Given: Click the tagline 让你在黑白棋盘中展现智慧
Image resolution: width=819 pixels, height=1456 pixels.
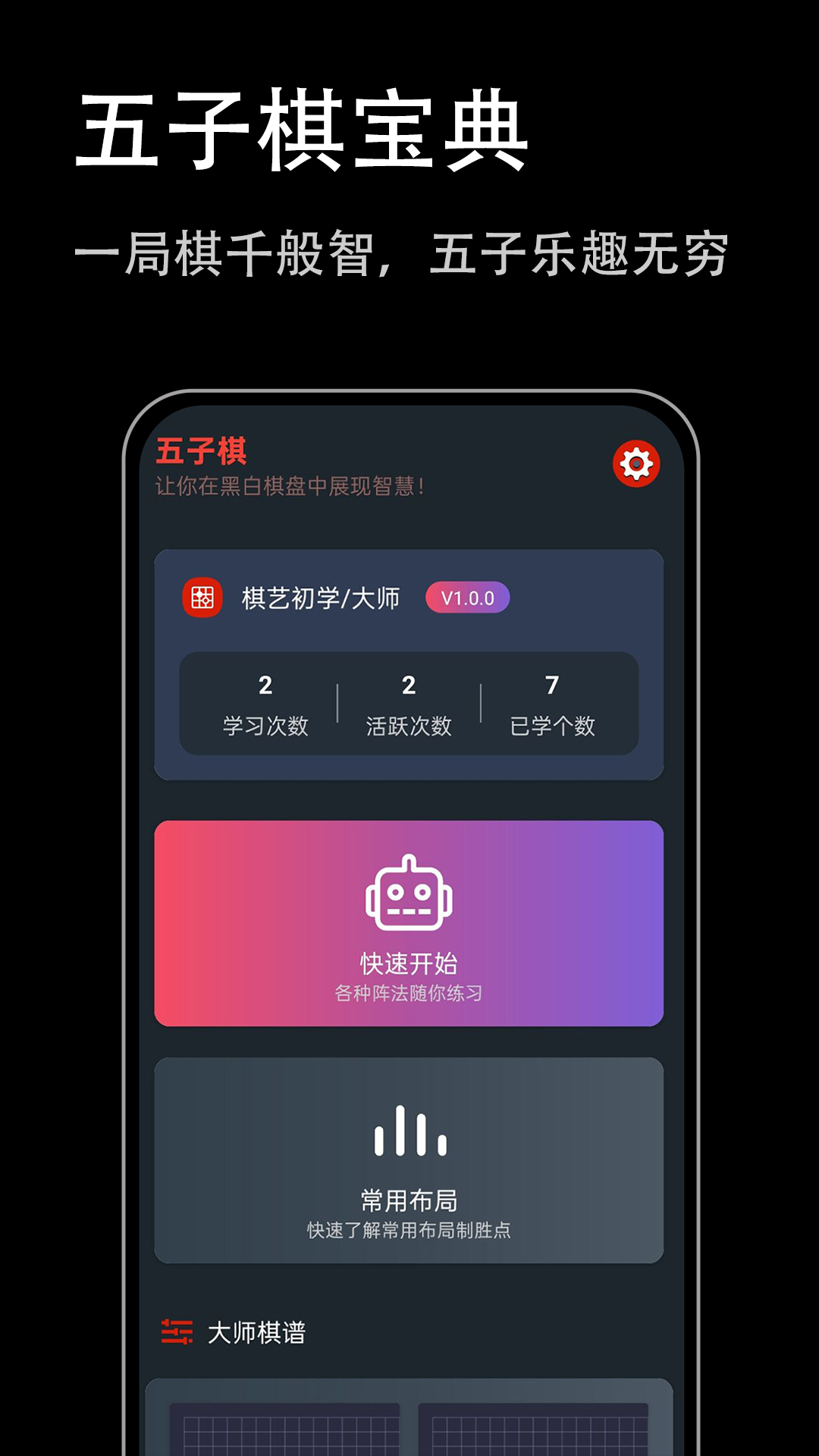Looking at the screenshot, I should [290, 485].
